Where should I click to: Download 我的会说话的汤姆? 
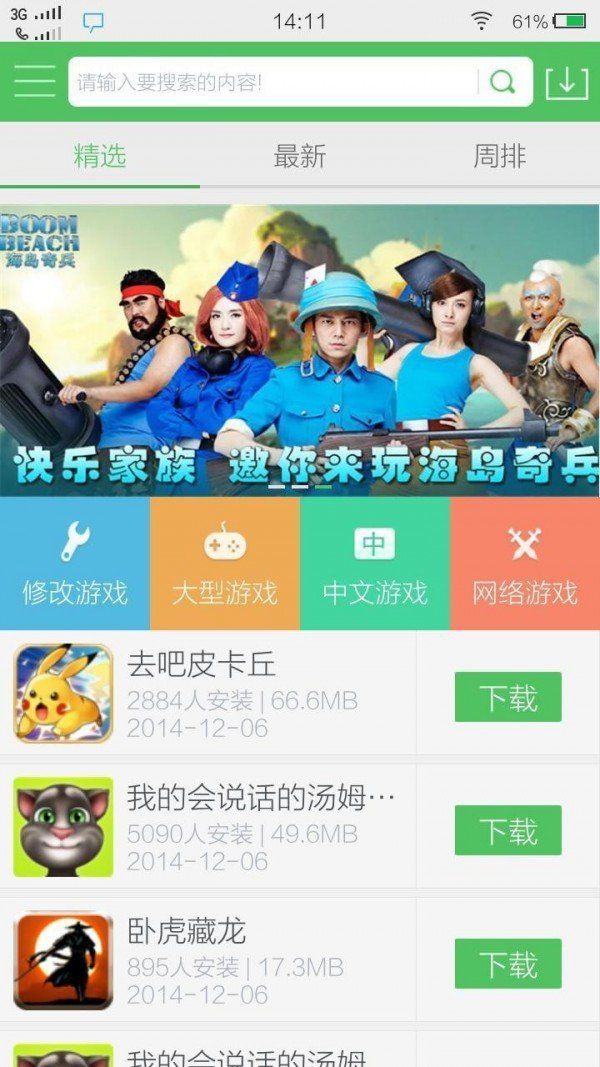point(508,830)
